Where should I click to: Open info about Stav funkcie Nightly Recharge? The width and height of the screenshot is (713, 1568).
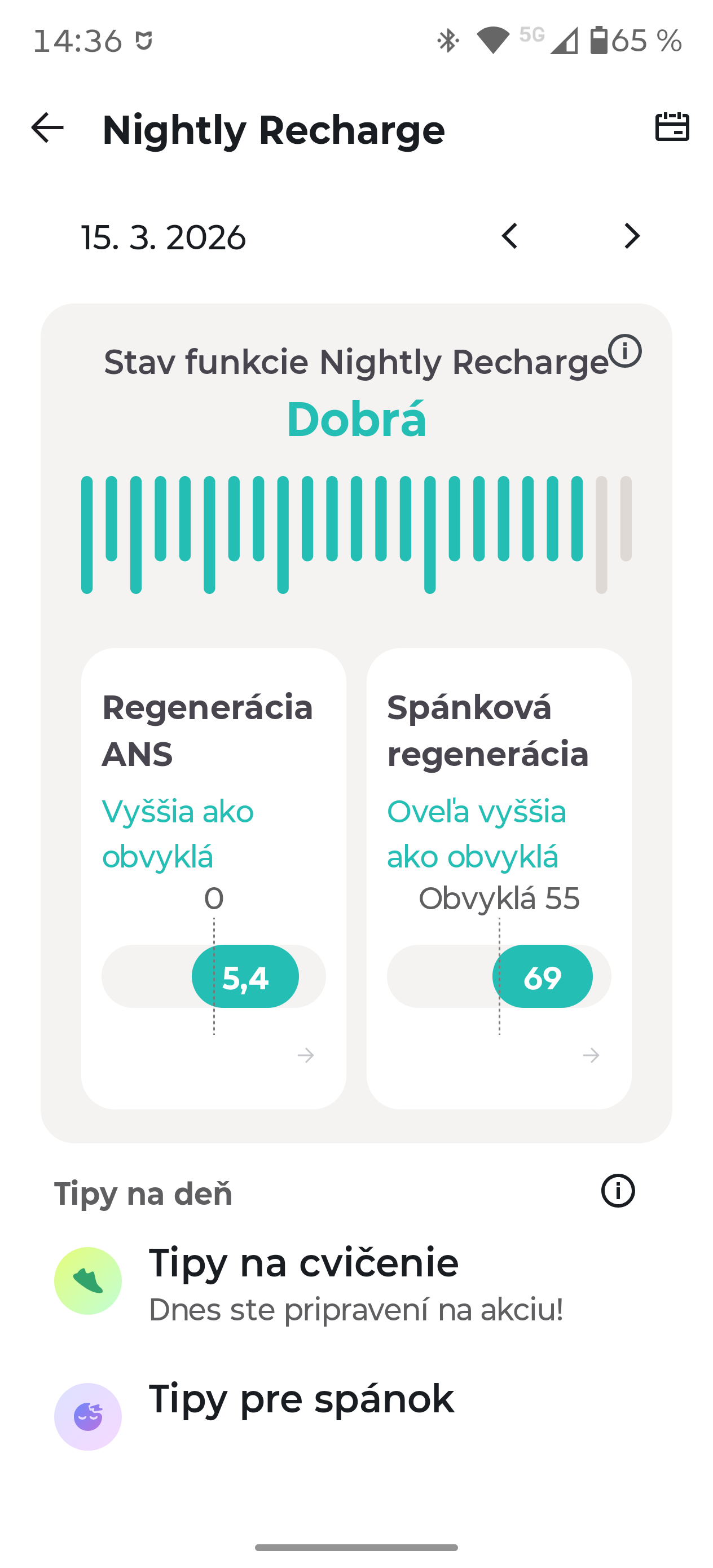(624, 351)
